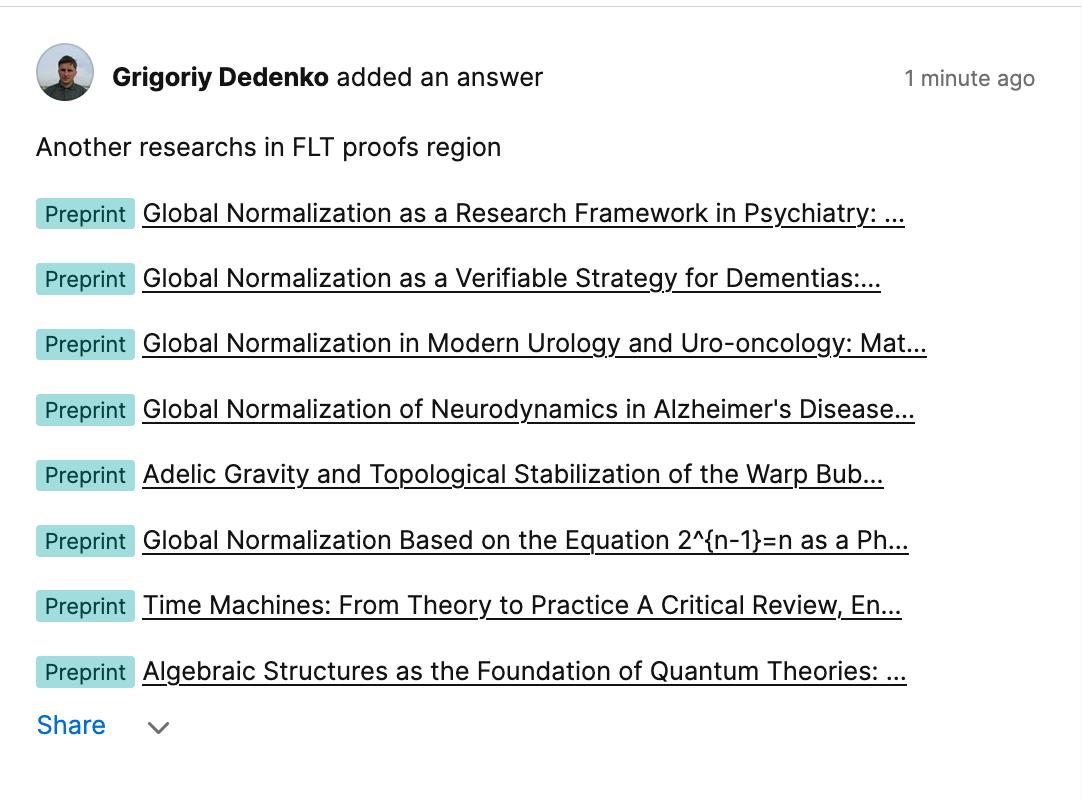Open the Neurodynamics in Alzheimer's Disease preprint
Screen dimensions: 1082x800
[529, 409]
